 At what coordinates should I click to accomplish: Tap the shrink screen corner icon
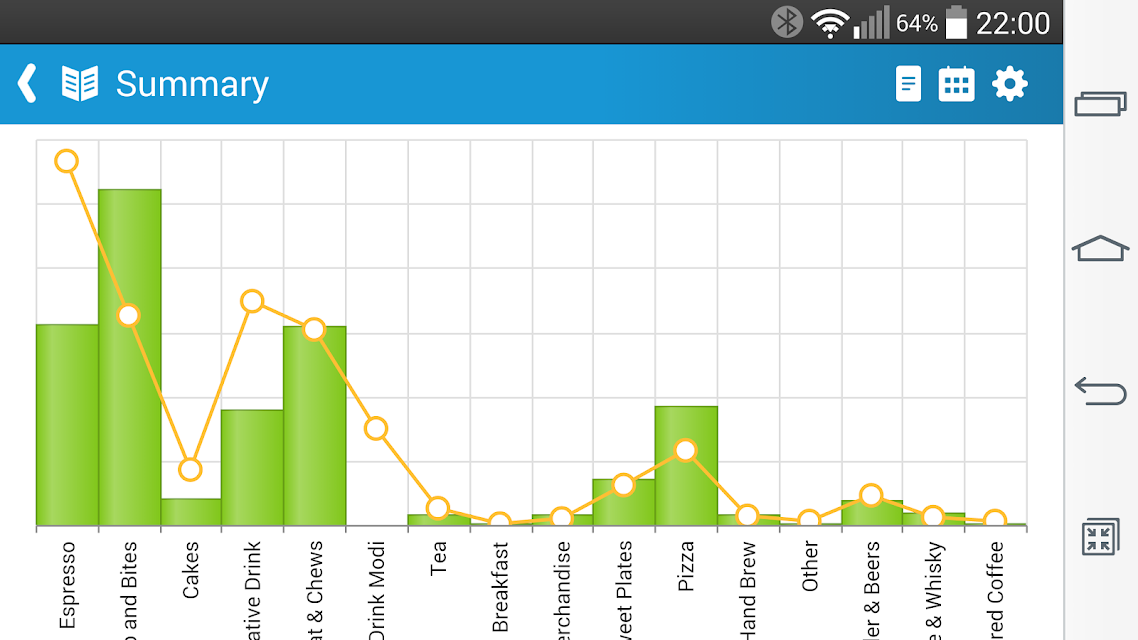1100,537
